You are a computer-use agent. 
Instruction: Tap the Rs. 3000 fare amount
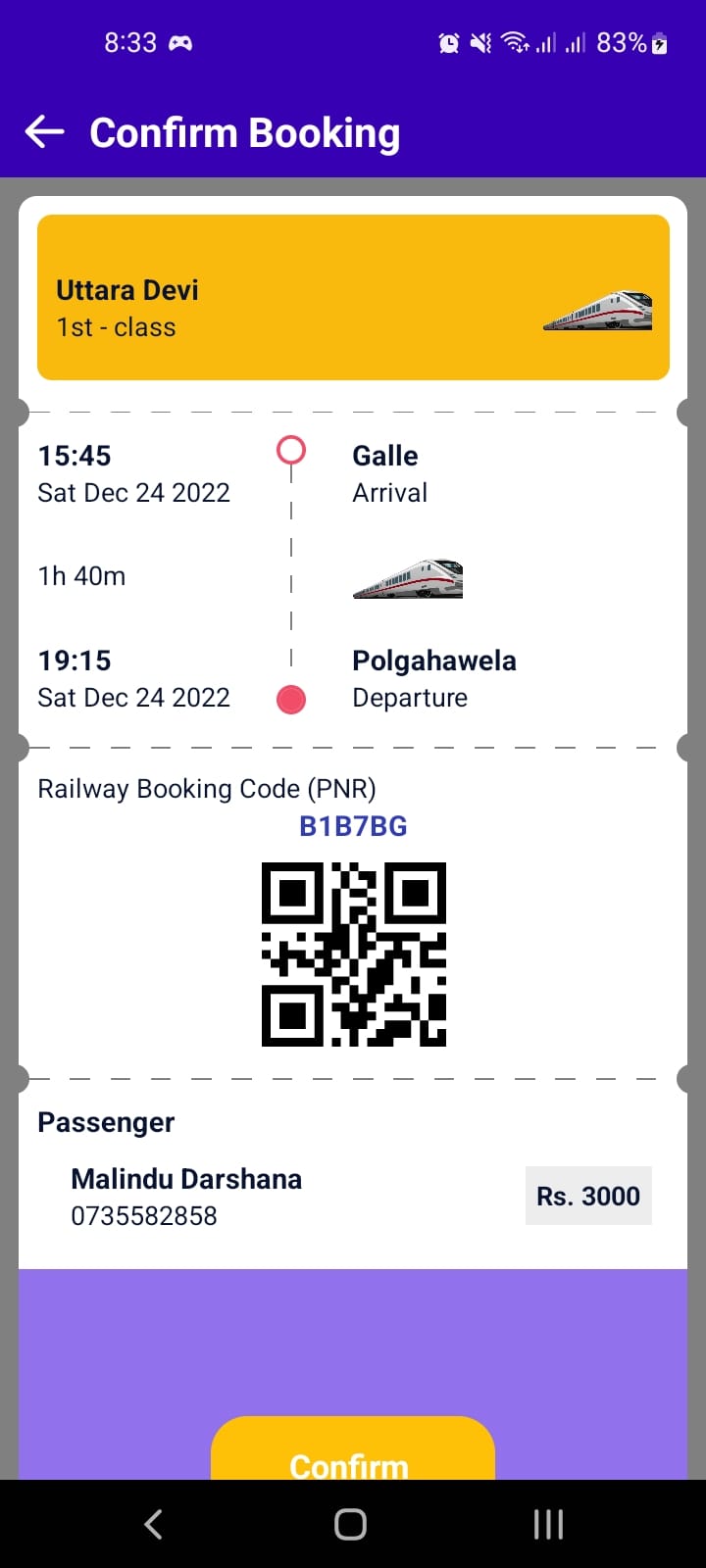coord(587,1196)
